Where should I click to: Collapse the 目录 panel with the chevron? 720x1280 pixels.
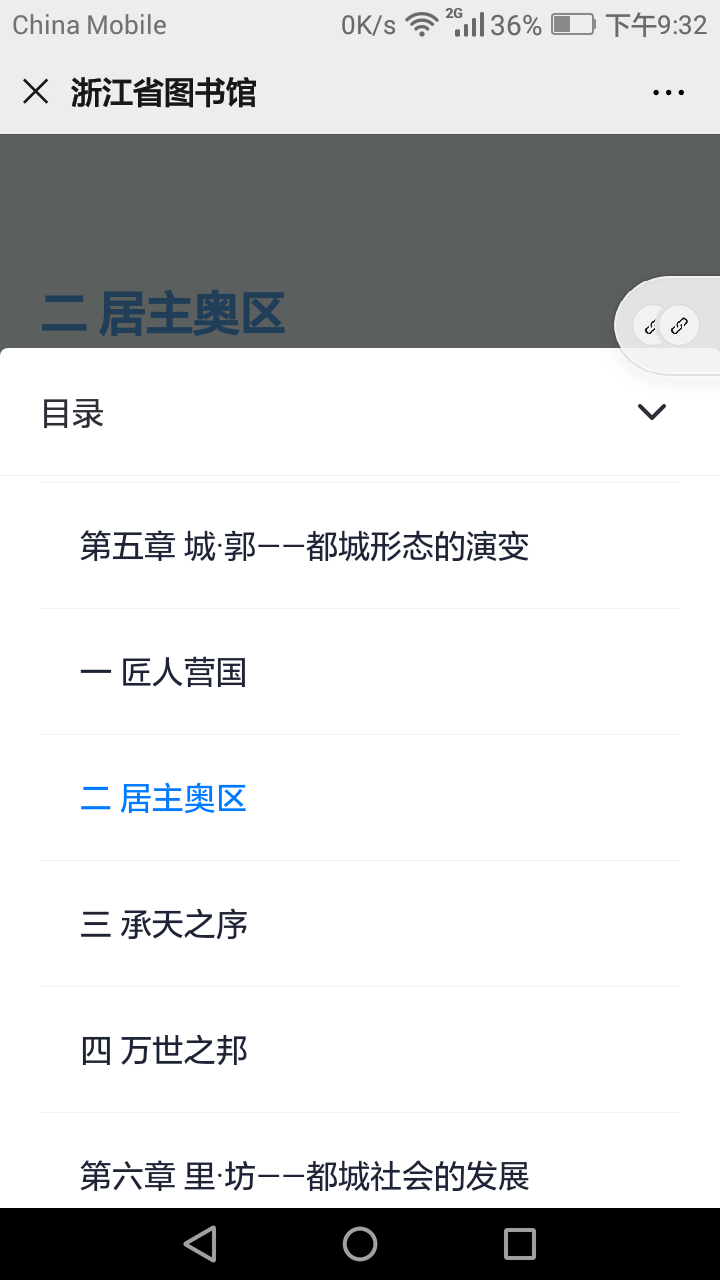652,412
